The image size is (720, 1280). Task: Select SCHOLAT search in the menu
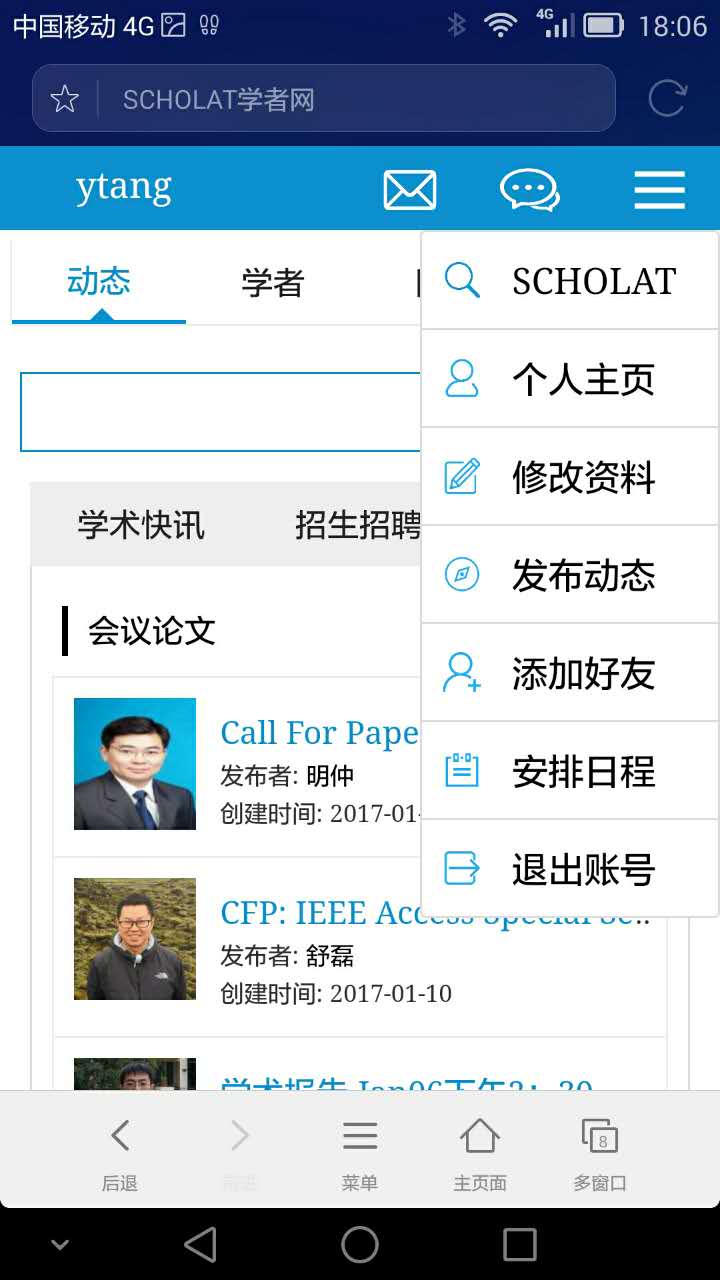[570, 281]
